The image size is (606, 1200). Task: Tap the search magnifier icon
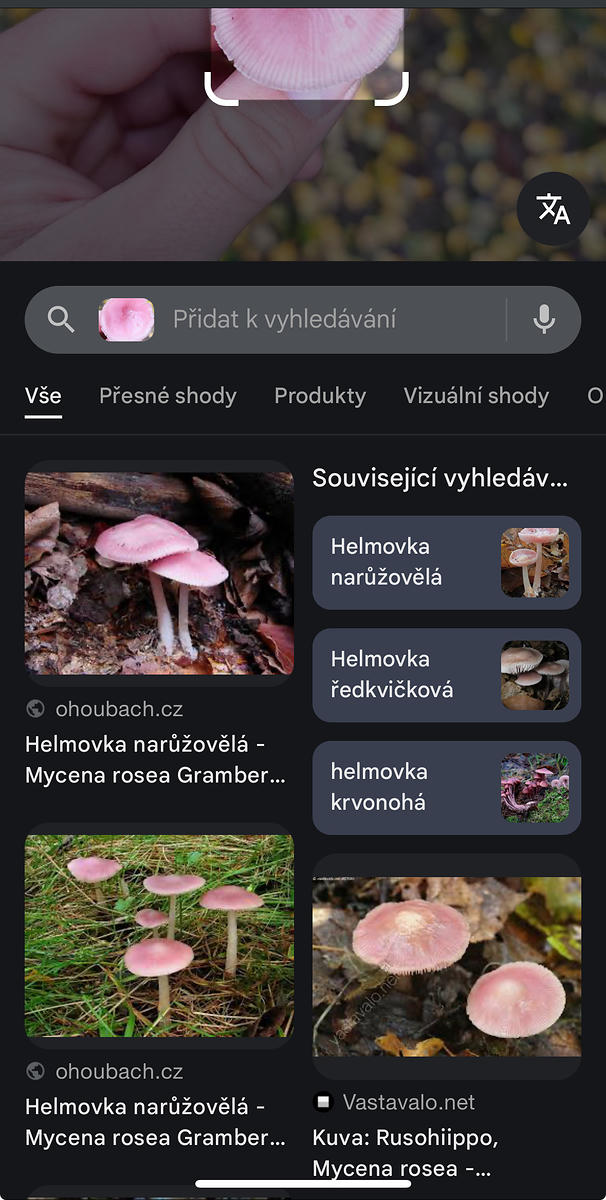(x=62, y=320)
